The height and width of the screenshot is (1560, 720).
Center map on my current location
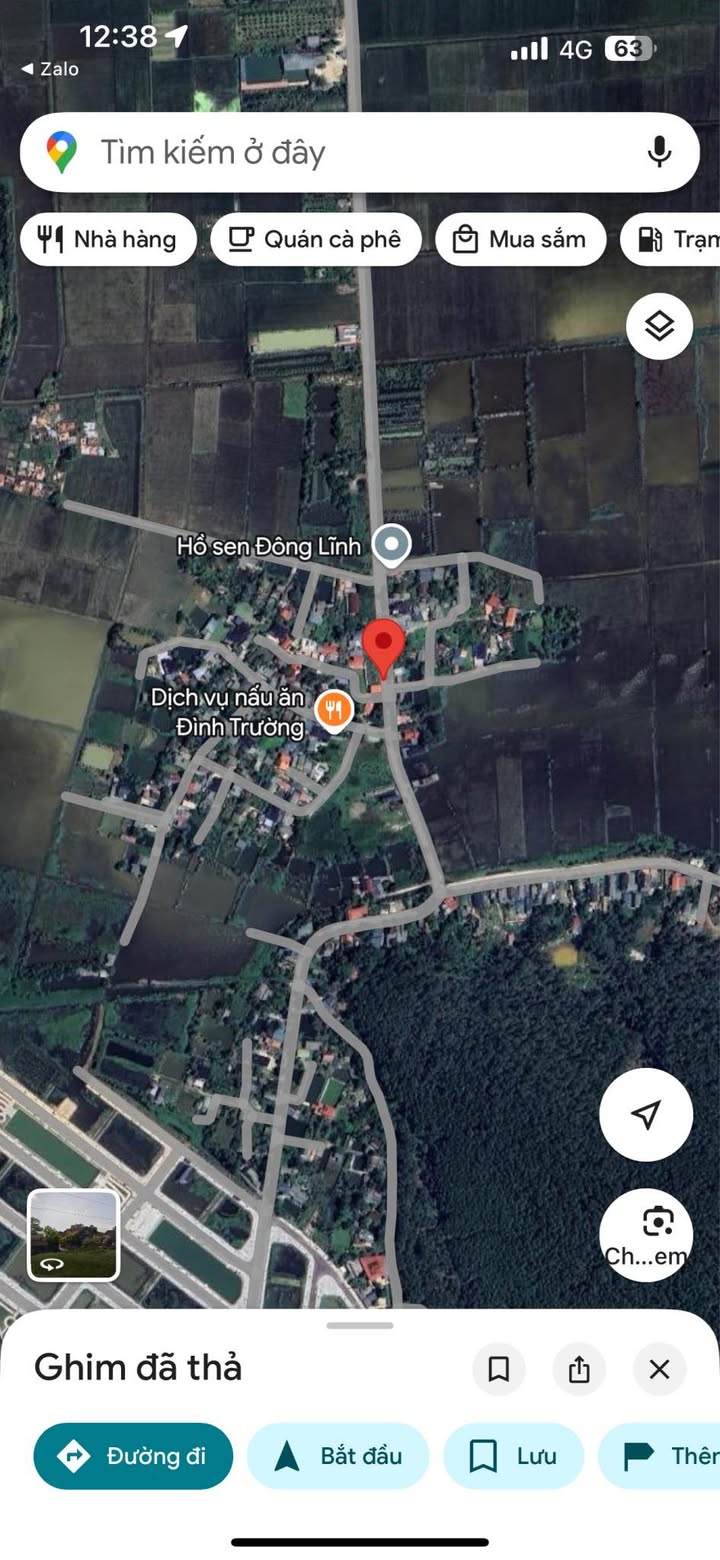tap(646, 1114)
